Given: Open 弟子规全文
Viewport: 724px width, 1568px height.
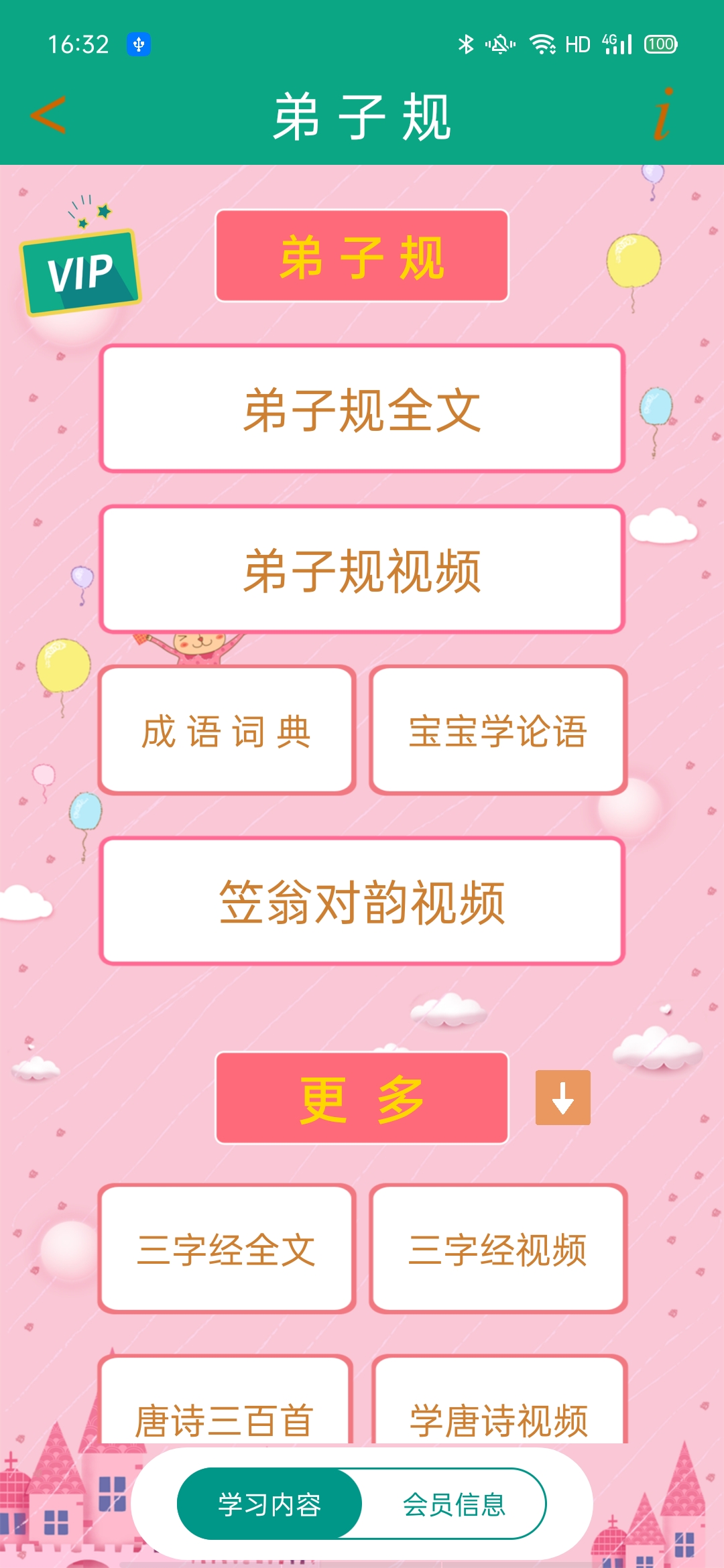Looking at the screenshot, I should point(362,409).
